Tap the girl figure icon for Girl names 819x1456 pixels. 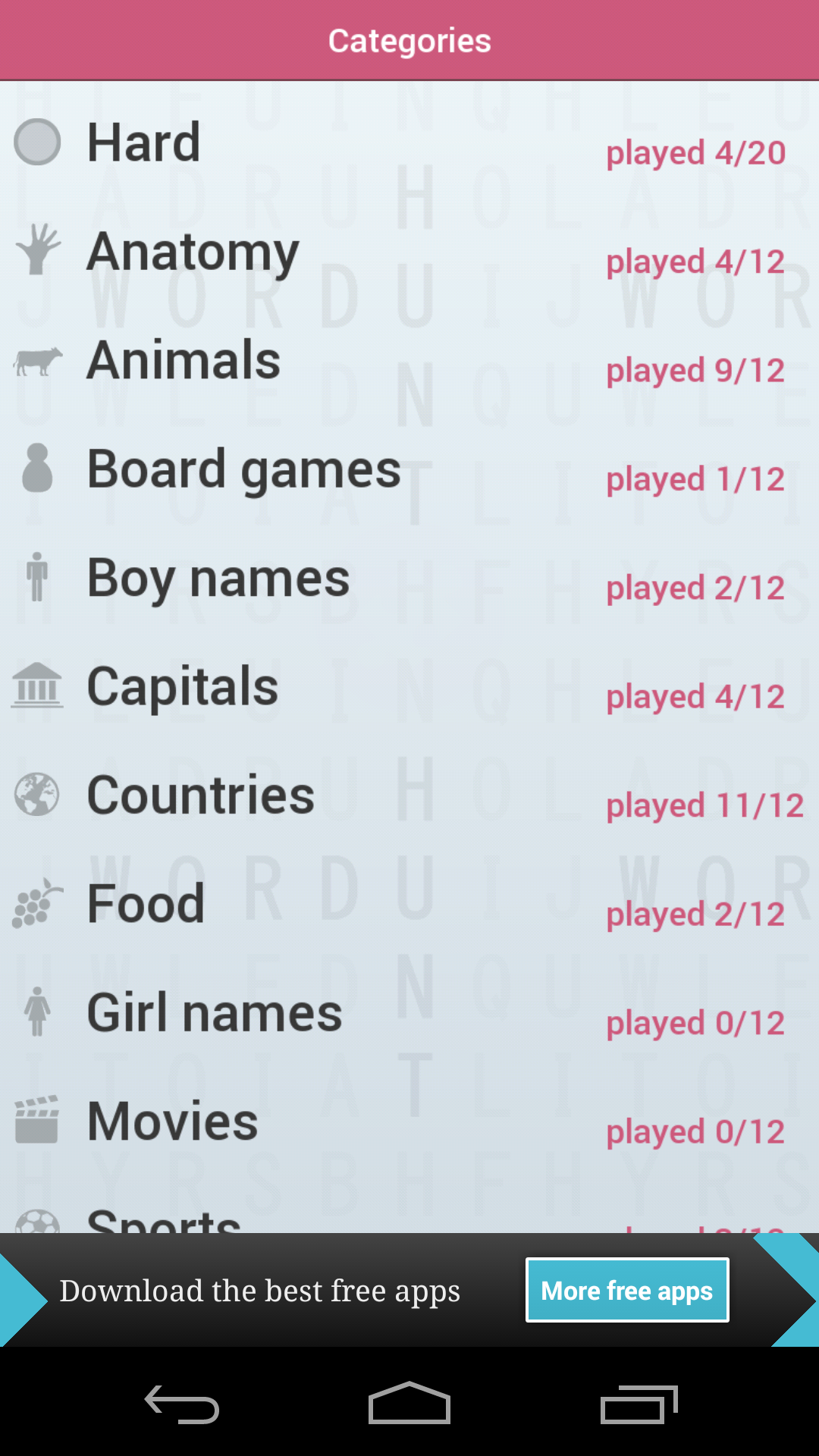(36, 1012)
